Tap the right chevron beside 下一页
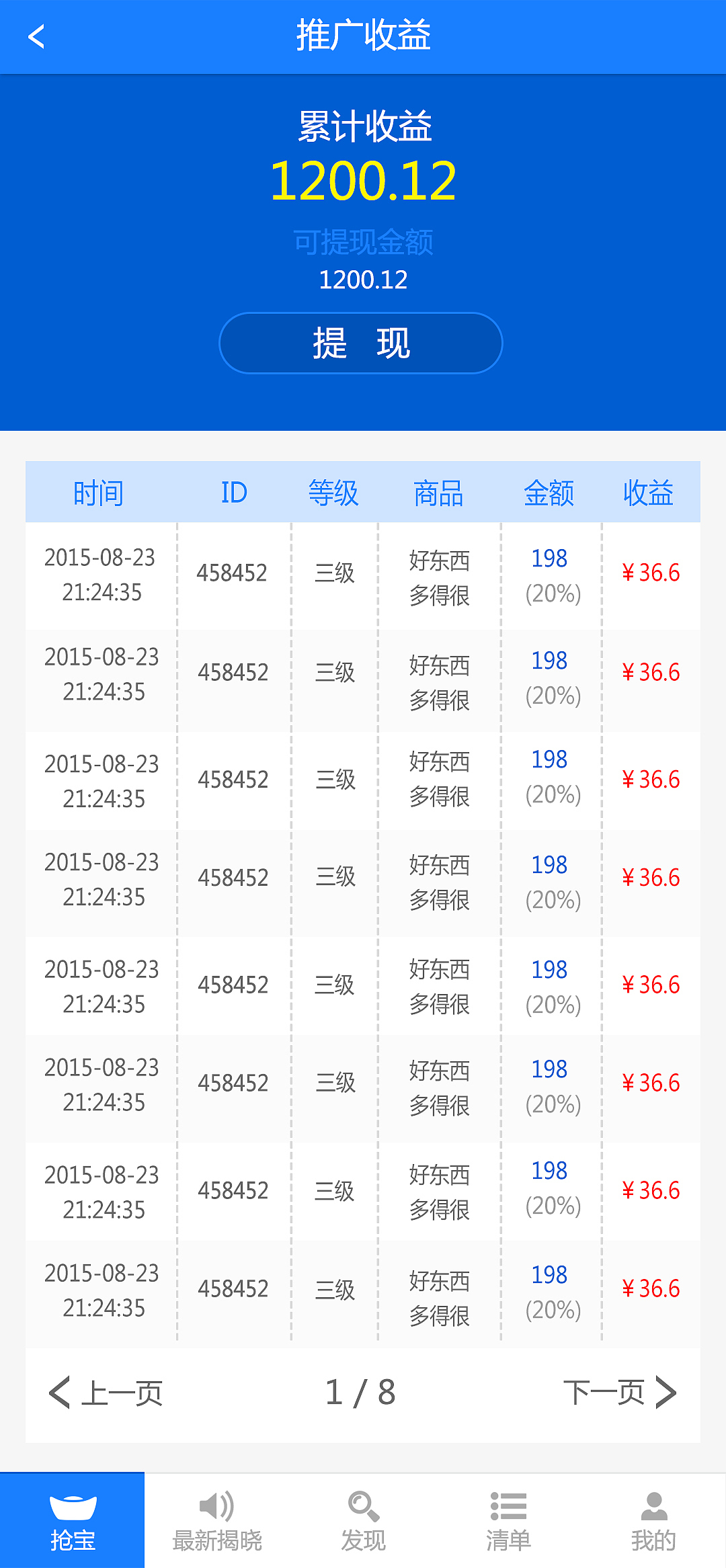The width and height of the screenshot is (726, 1568). (x=665, y=1393)
